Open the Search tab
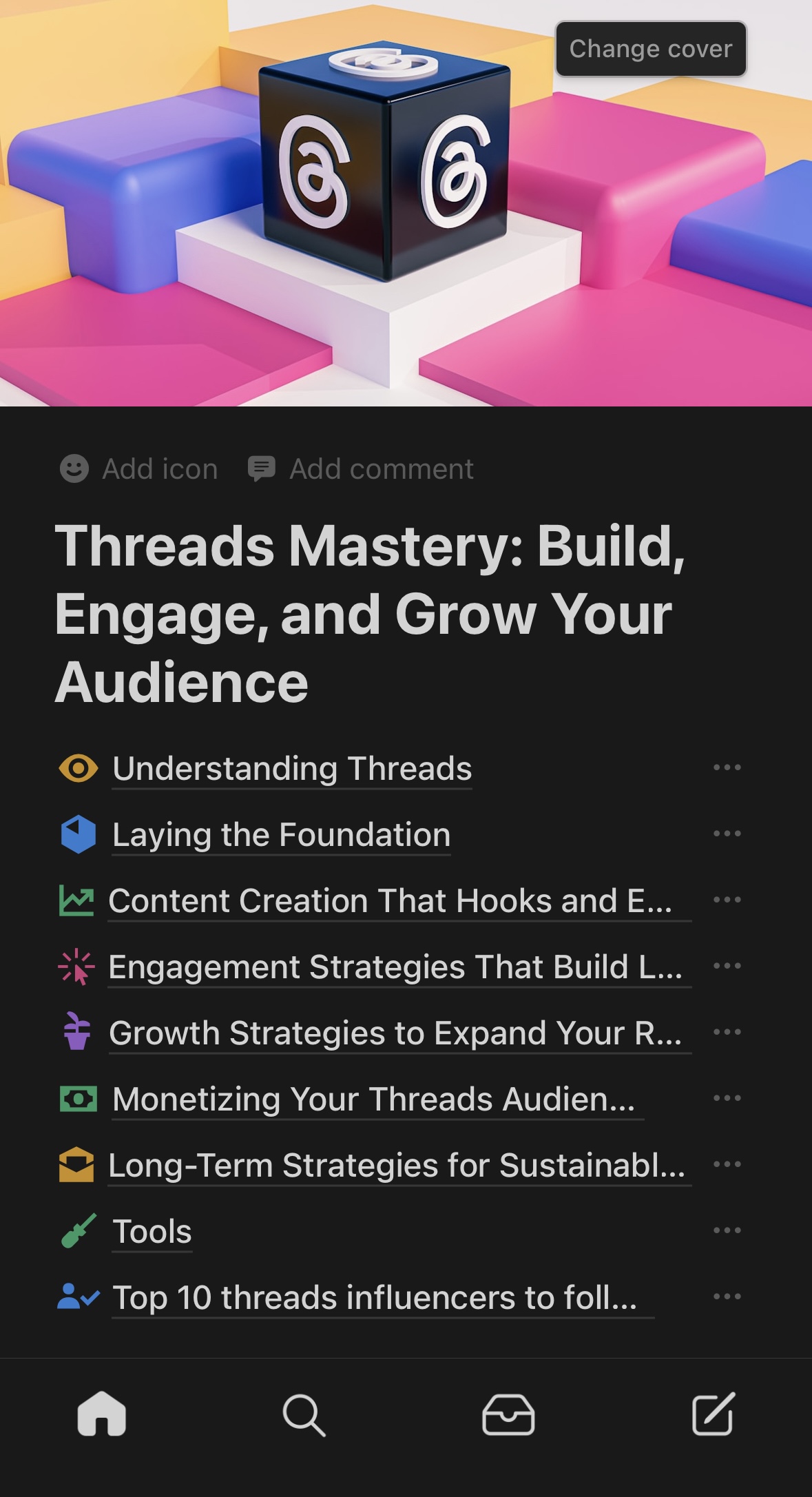This screenshot has height=1497, width=812. pos(304,1414)
